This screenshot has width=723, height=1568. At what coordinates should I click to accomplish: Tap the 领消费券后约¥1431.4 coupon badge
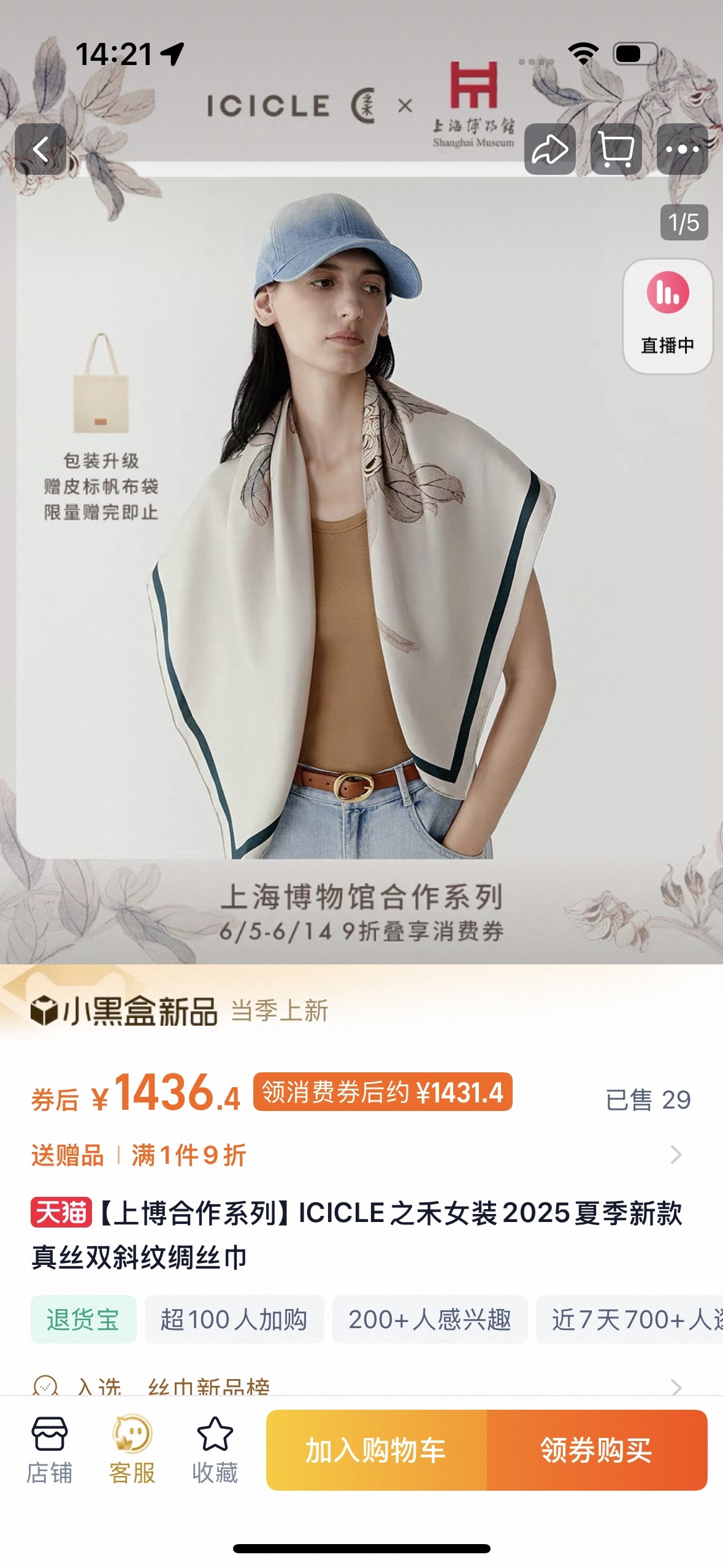[x=383, y=1093]
